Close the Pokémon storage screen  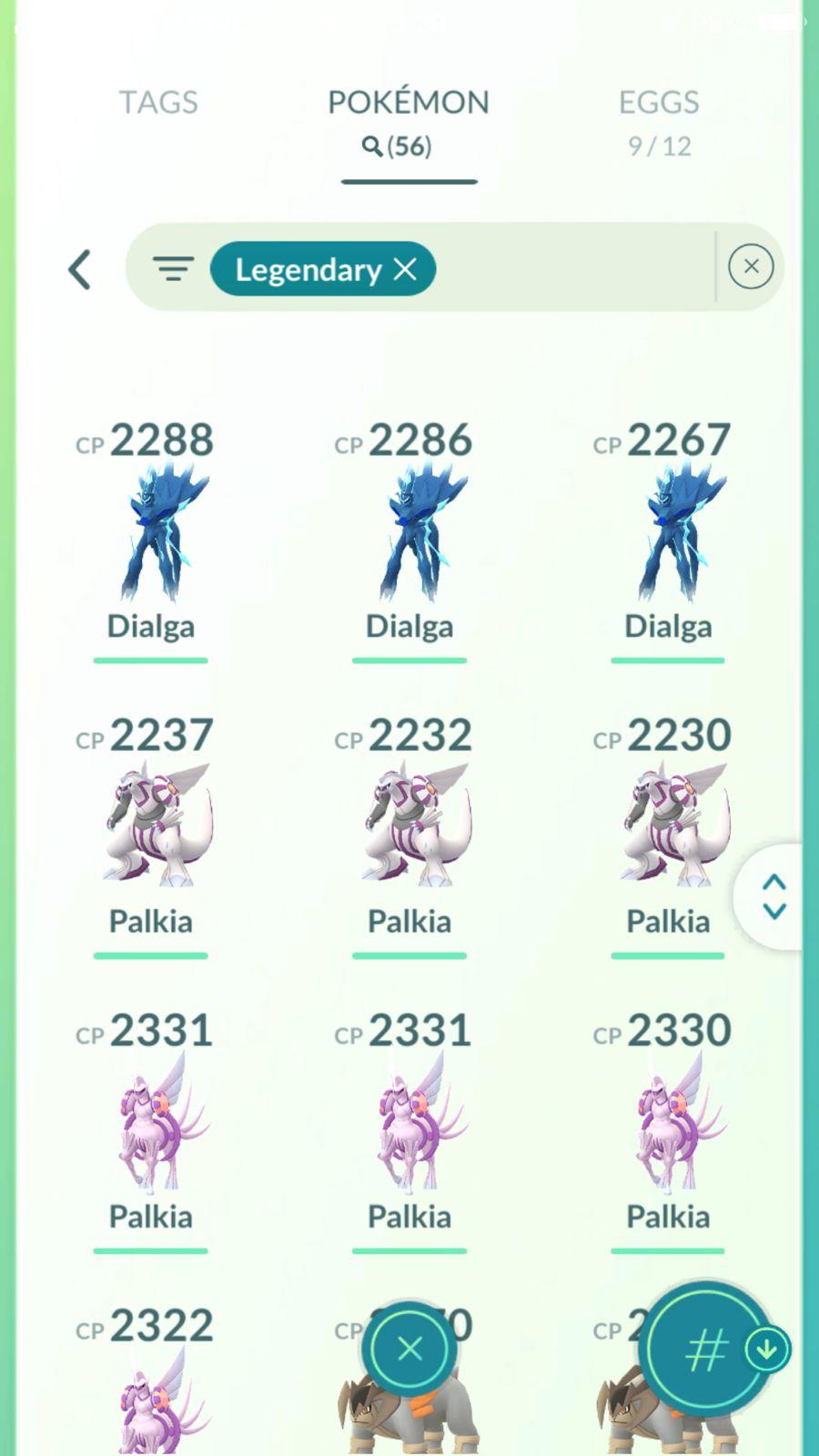[409, 1349]
